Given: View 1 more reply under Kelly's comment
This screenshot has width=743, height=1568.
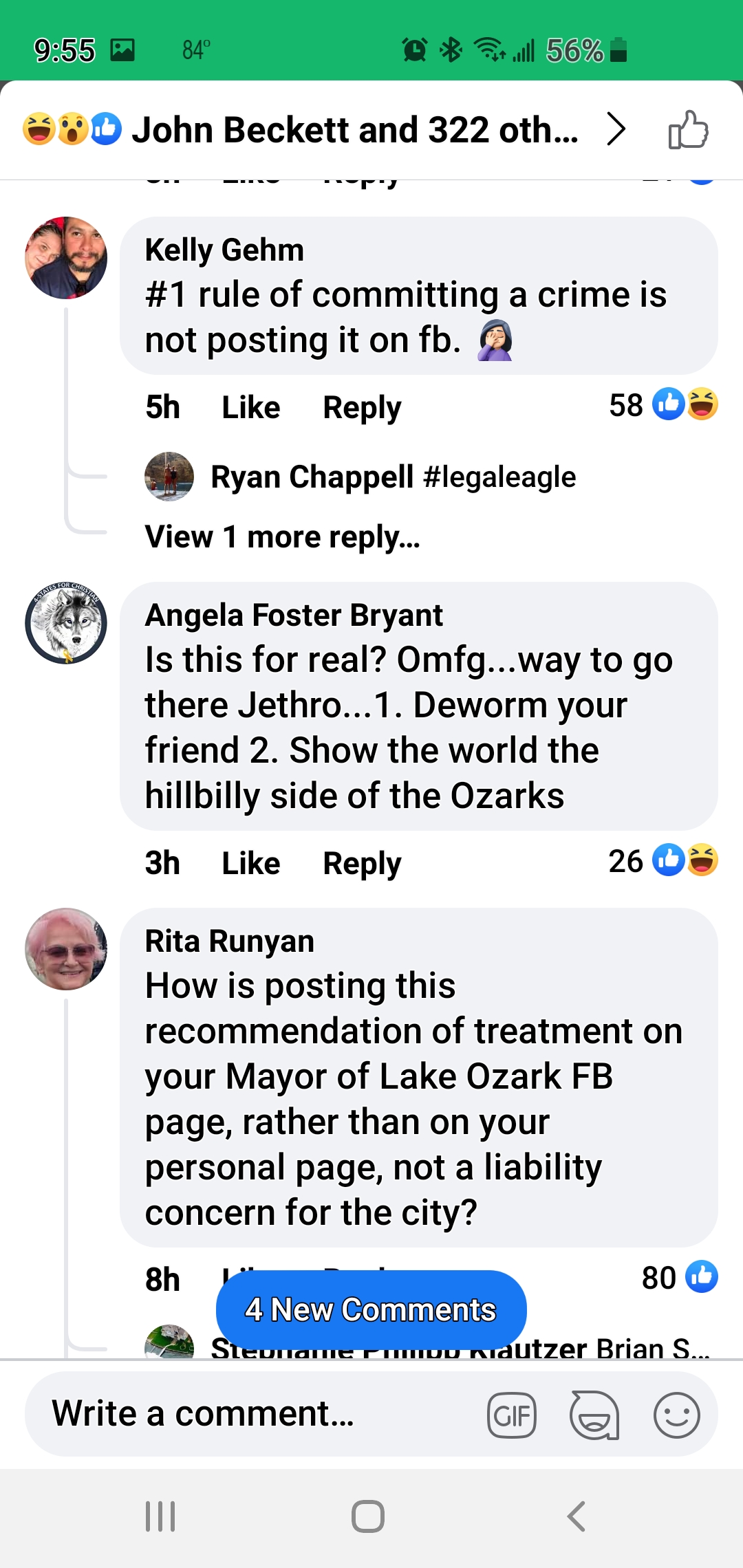Looking at the screenshot, I should (x=282, y=536).
